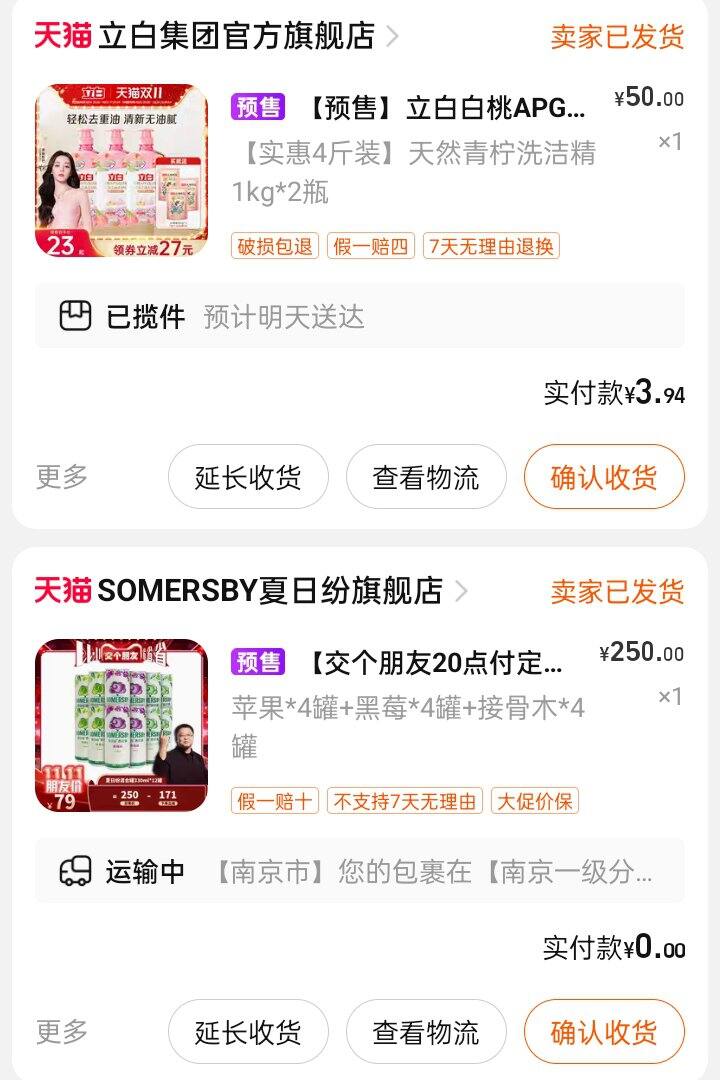Confirm receipt of the 立白 order
The width and height of the screenshot is (720, 1080).
[x=604, y=477]
